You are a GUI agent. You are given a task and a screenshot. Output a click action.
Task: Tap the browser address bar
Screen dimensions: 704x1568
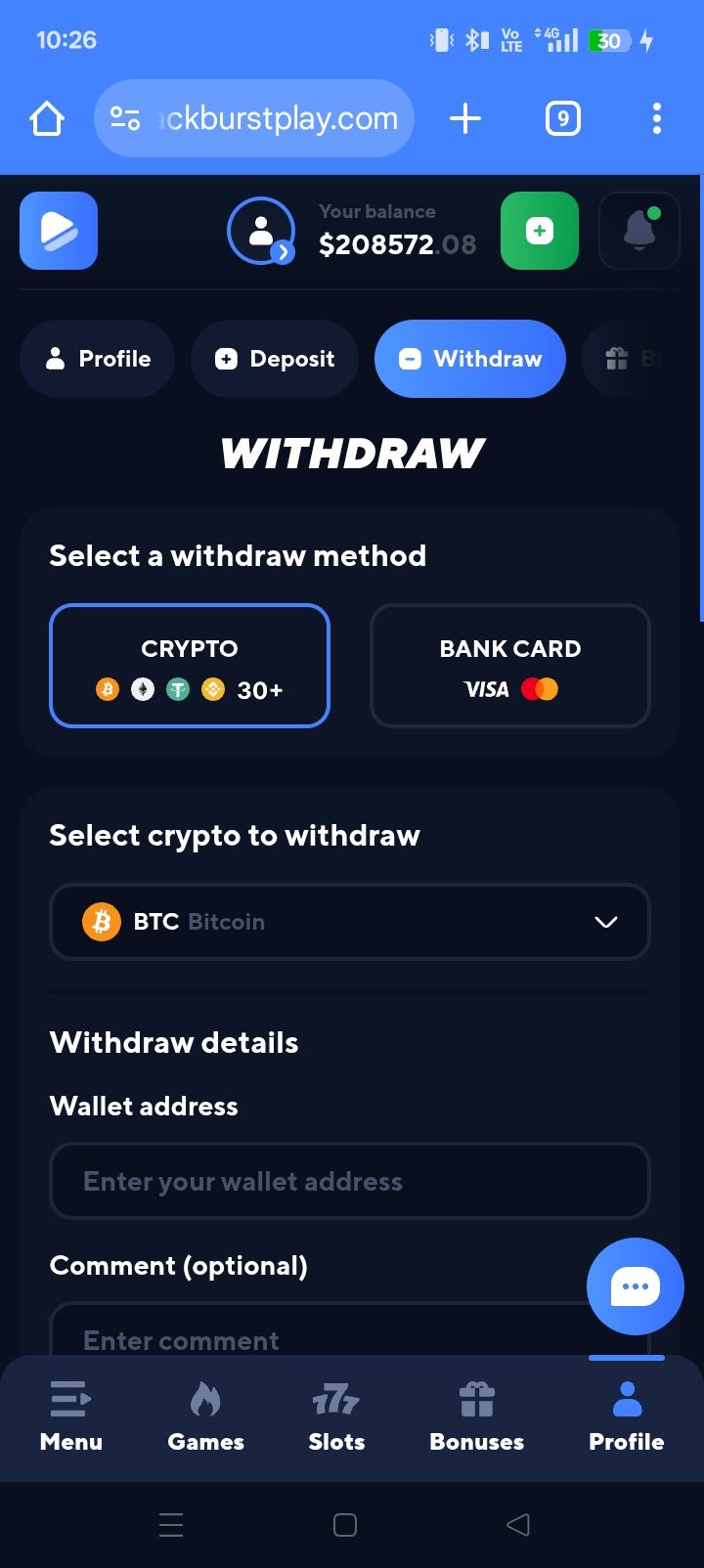pos(254,119)
